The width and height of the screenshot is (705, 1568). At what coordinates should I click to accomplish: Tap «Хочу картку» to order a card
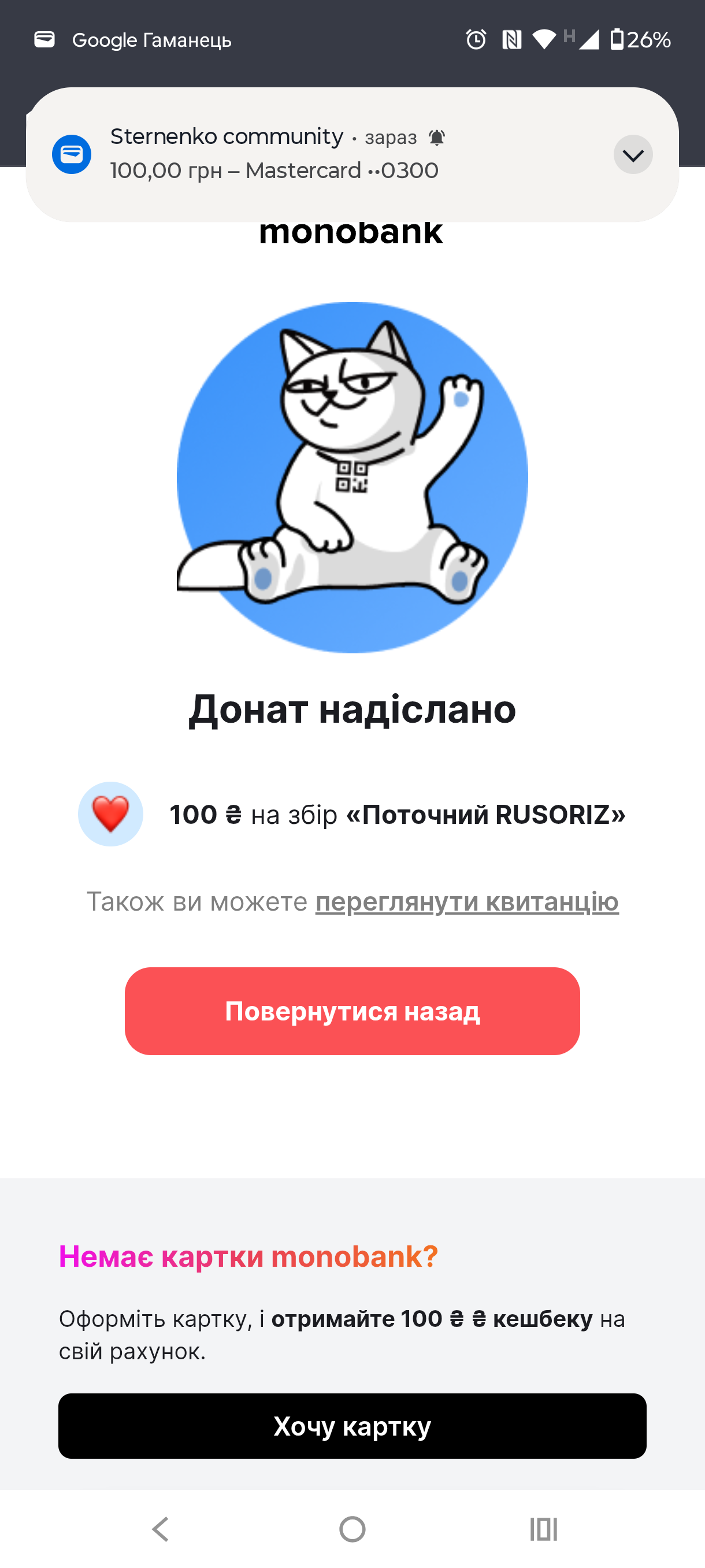(352, 1426)
